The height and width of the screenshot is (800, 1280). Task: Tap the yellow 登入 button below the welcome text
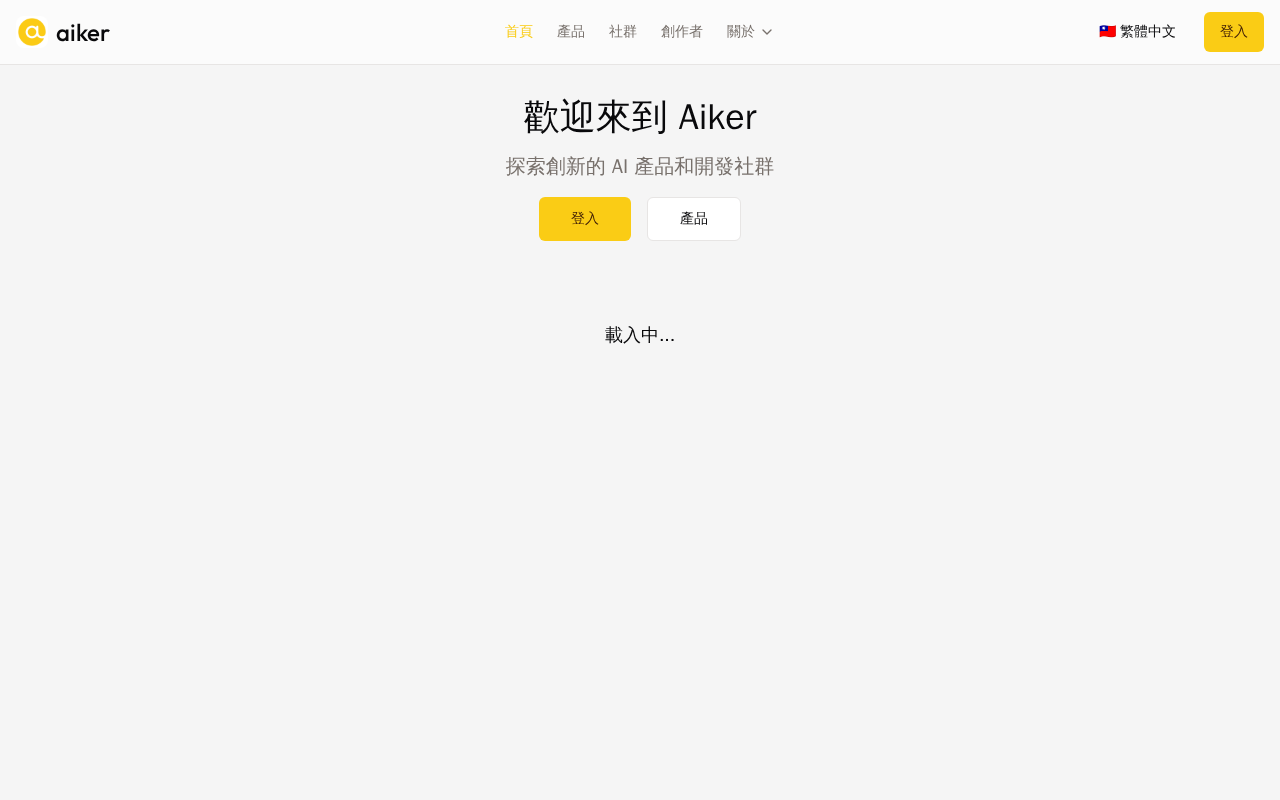[x=584, y=218]
